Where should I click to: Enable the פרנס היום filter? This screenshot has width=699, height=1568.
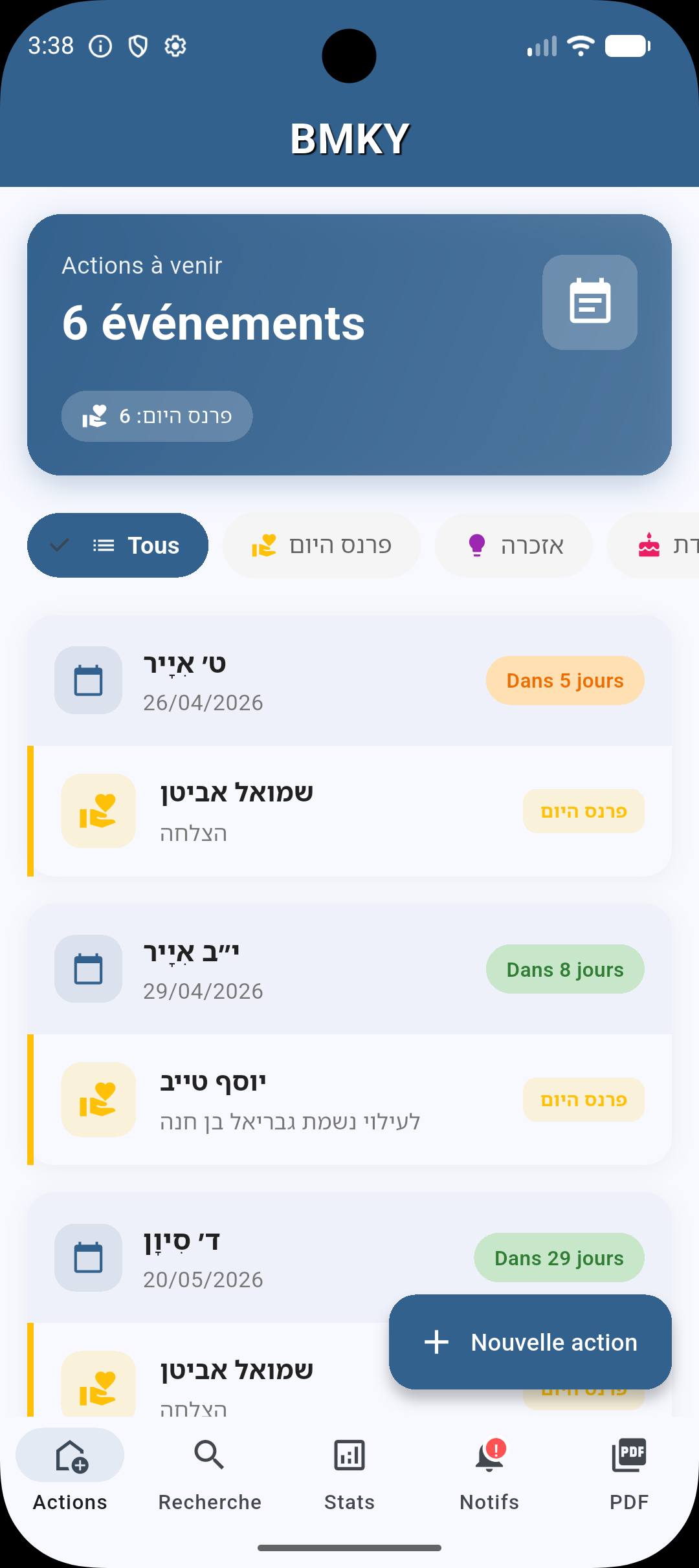(322, 545)
